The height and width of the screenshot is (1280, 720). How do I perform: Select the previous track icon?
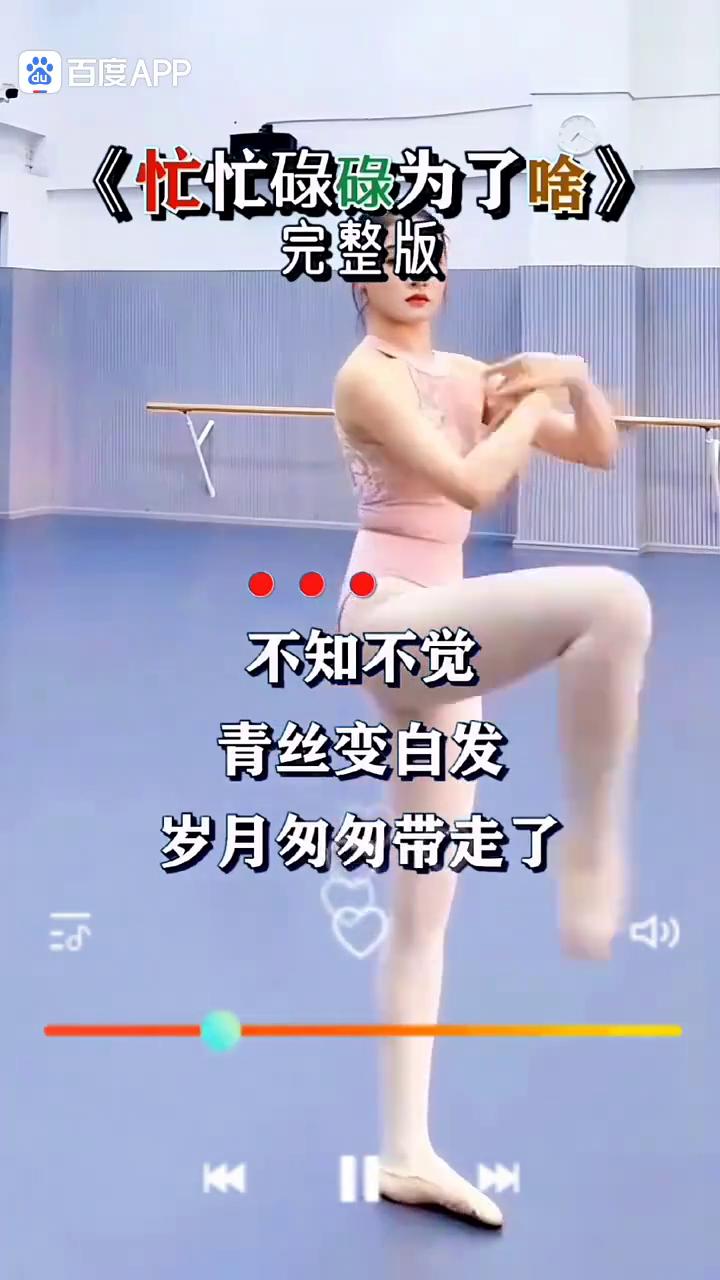tap(225, 1178)
